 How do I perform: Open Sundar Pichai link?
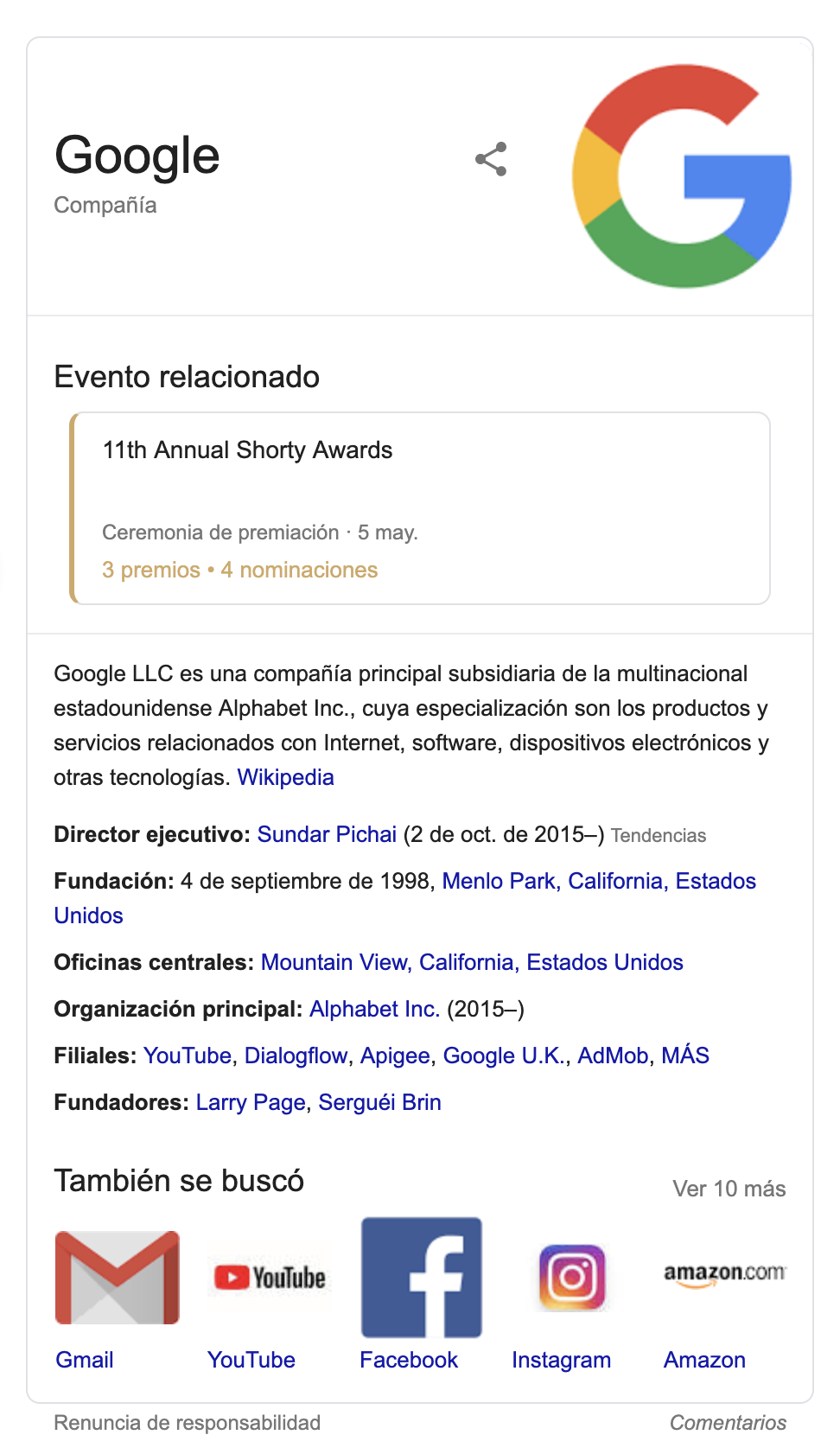[x=327, y=834]
